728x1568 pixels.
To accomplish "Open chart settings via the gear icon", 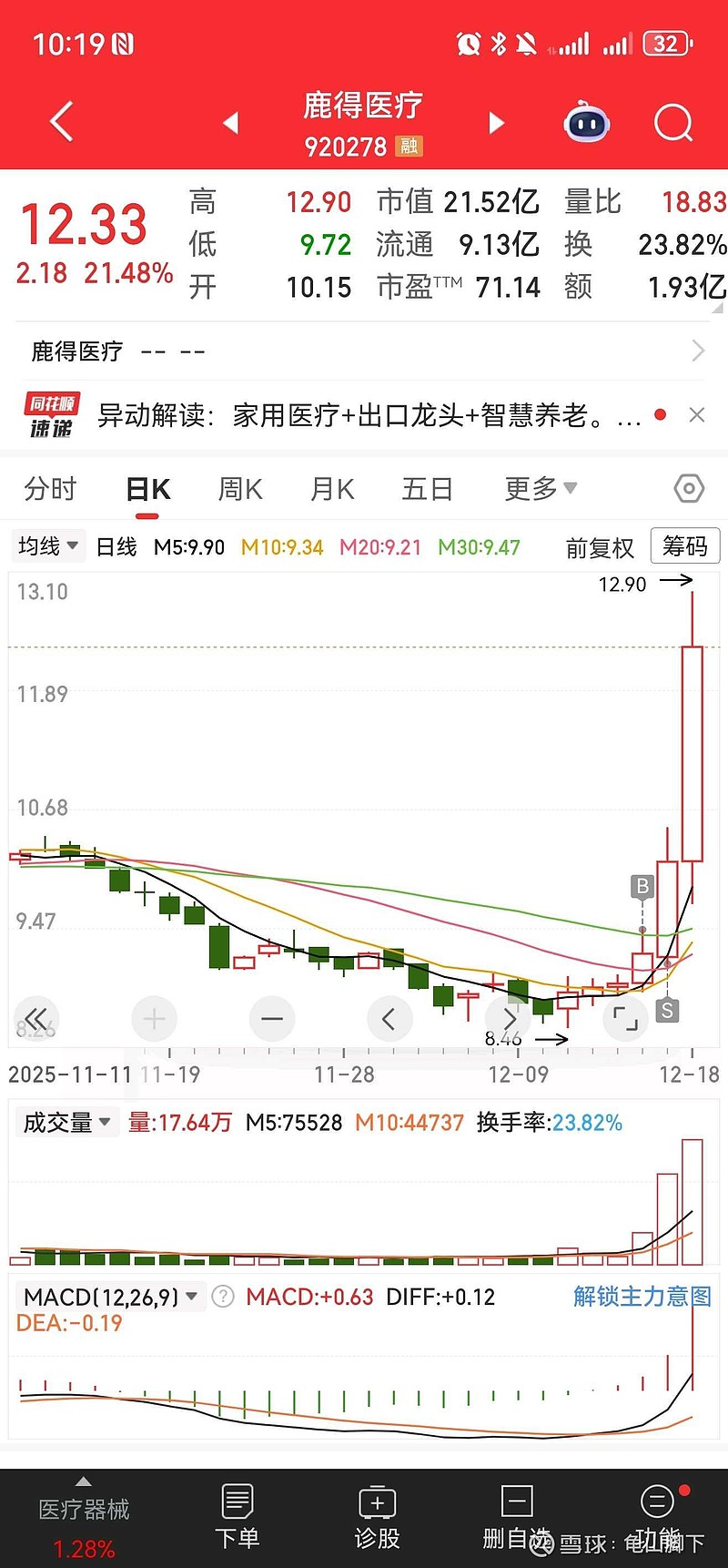I will tap(688, 489).
